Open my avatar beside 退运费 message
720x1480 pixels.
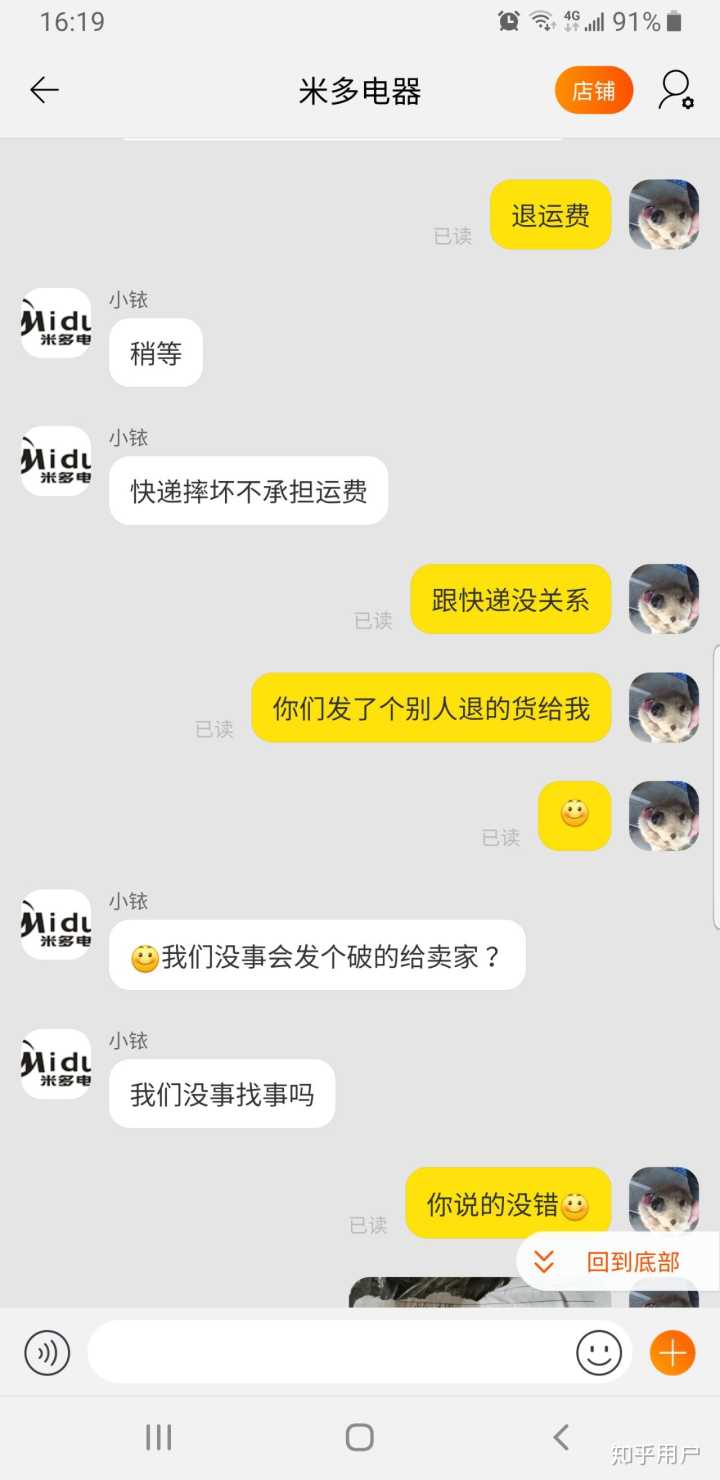[x=663, y=214]
